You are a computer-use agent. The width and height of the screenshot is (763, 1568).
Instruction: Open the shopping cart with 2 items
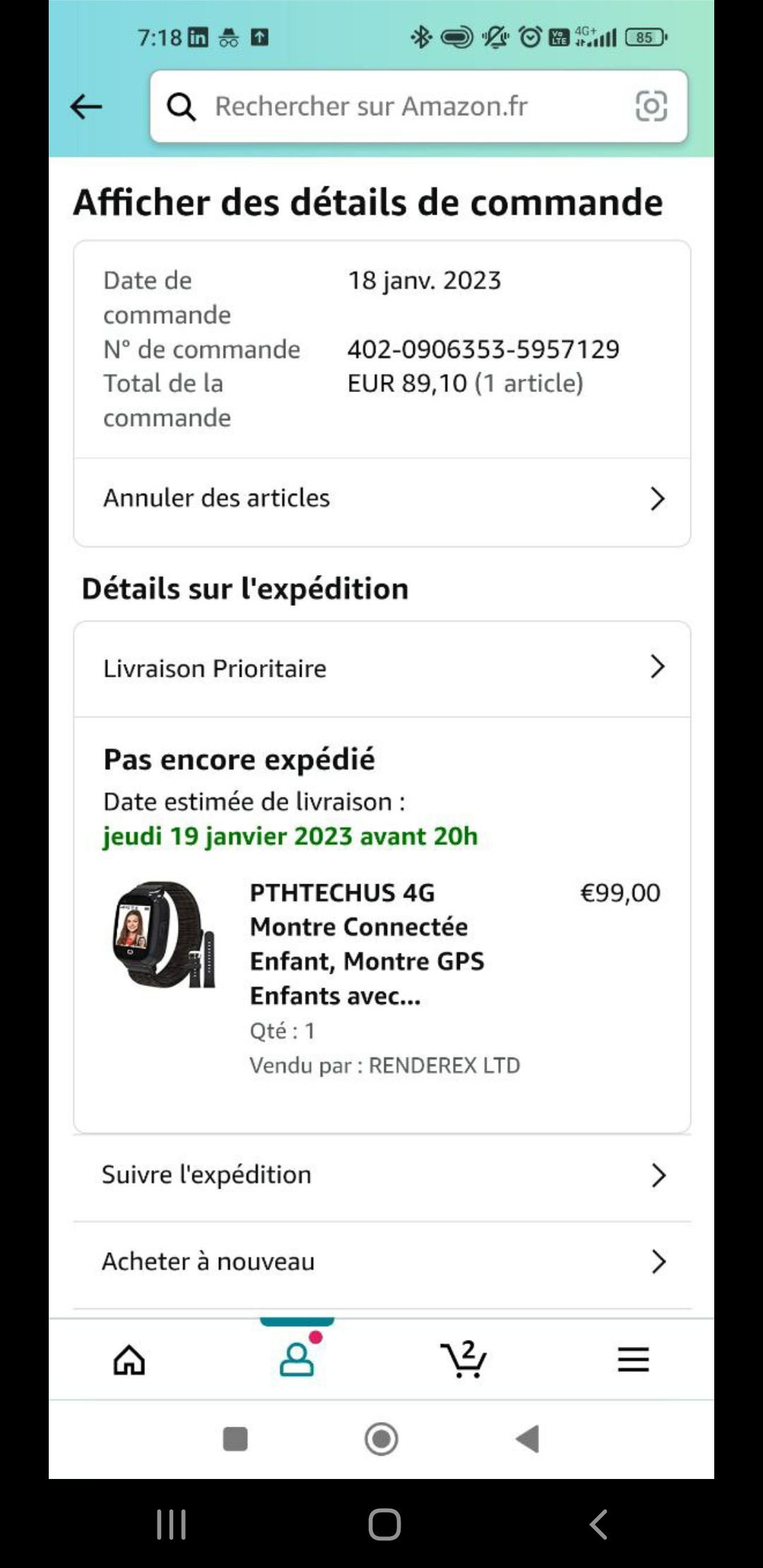tap(463, 1360)
